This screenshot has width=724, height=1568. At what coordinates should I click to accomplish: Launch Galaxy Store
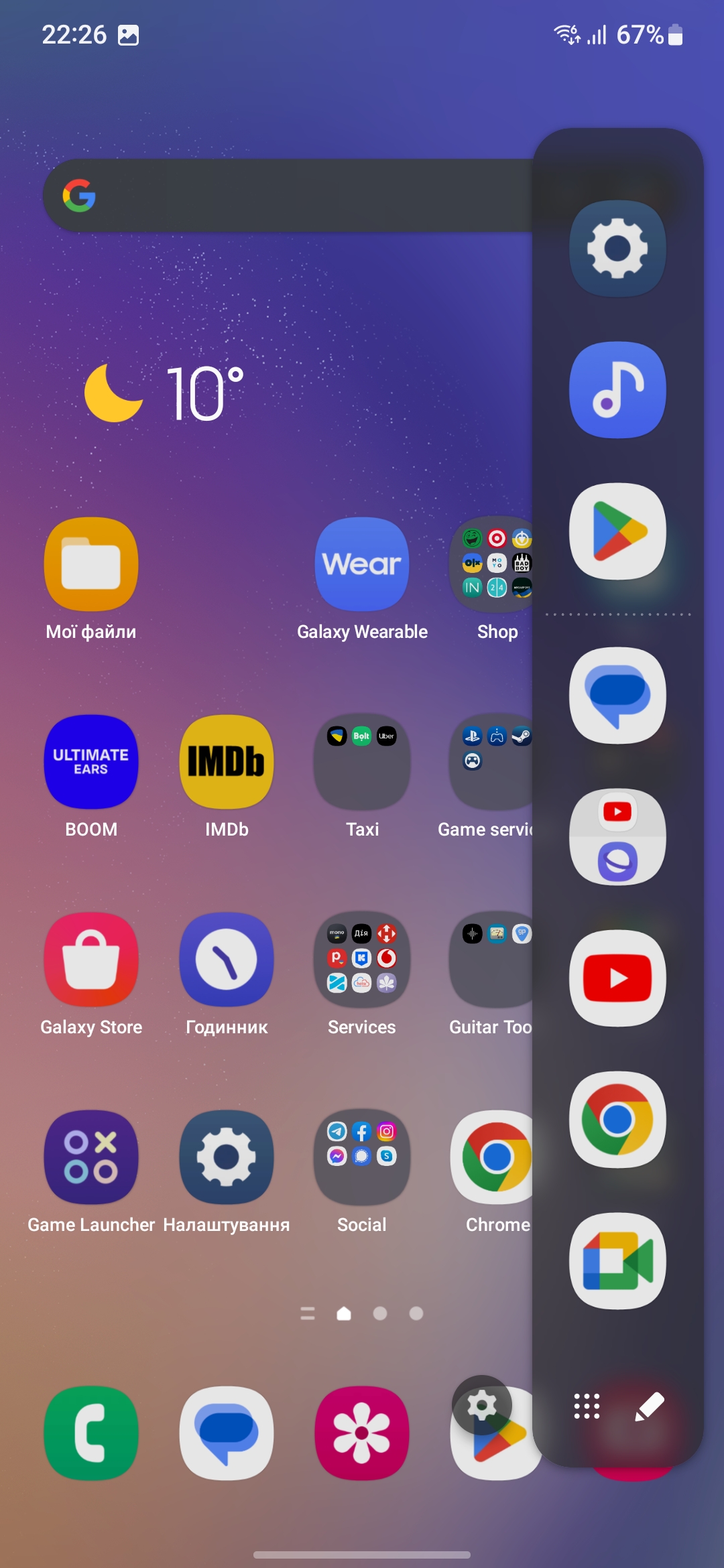[x=91, y=960]
